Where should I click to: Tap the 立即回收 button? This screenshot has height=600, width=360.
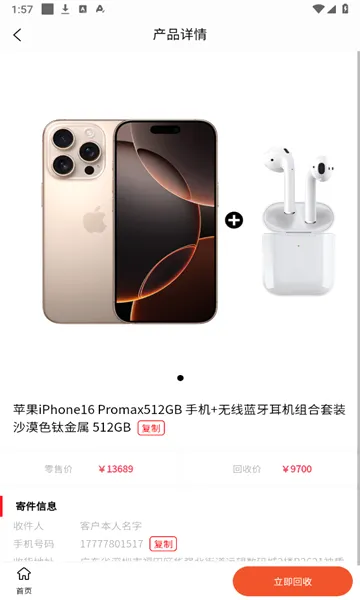click(293, 581)
